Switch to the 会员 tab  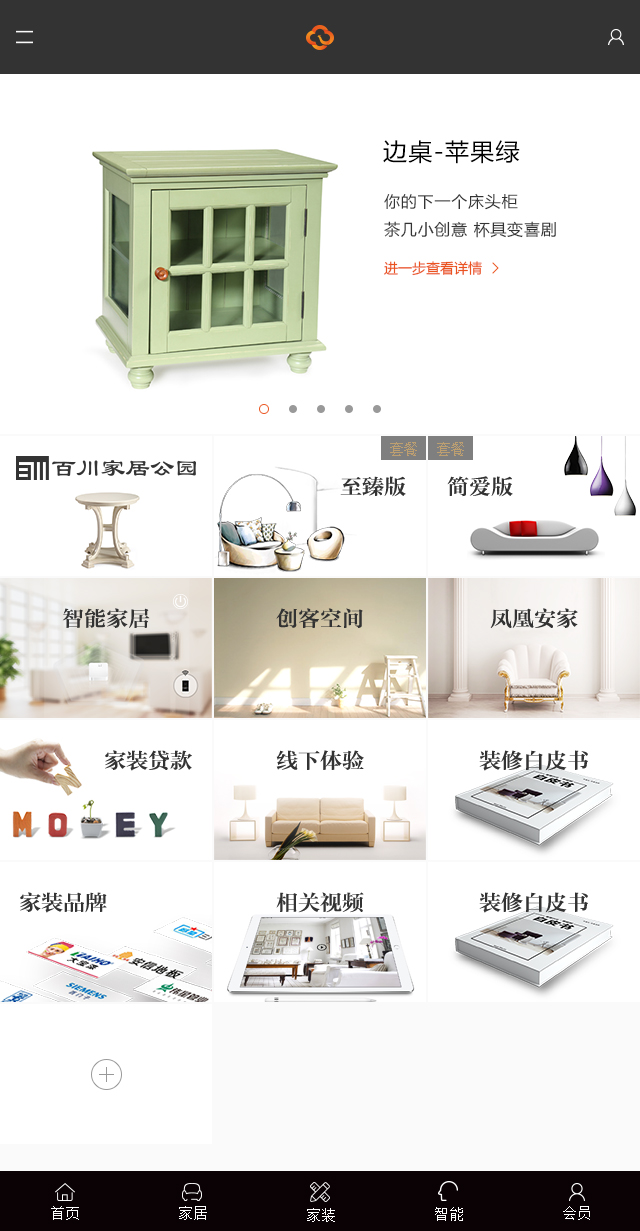(576, 1201)
